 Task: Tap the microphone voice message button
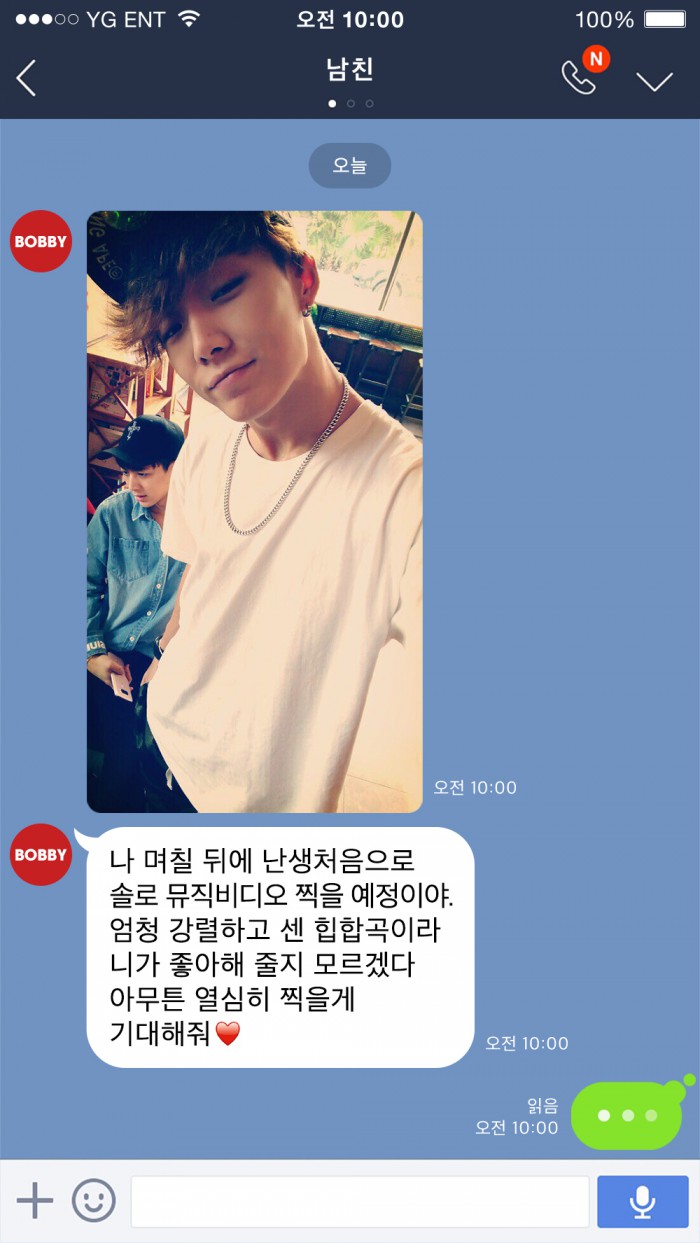pos(642,1201)
